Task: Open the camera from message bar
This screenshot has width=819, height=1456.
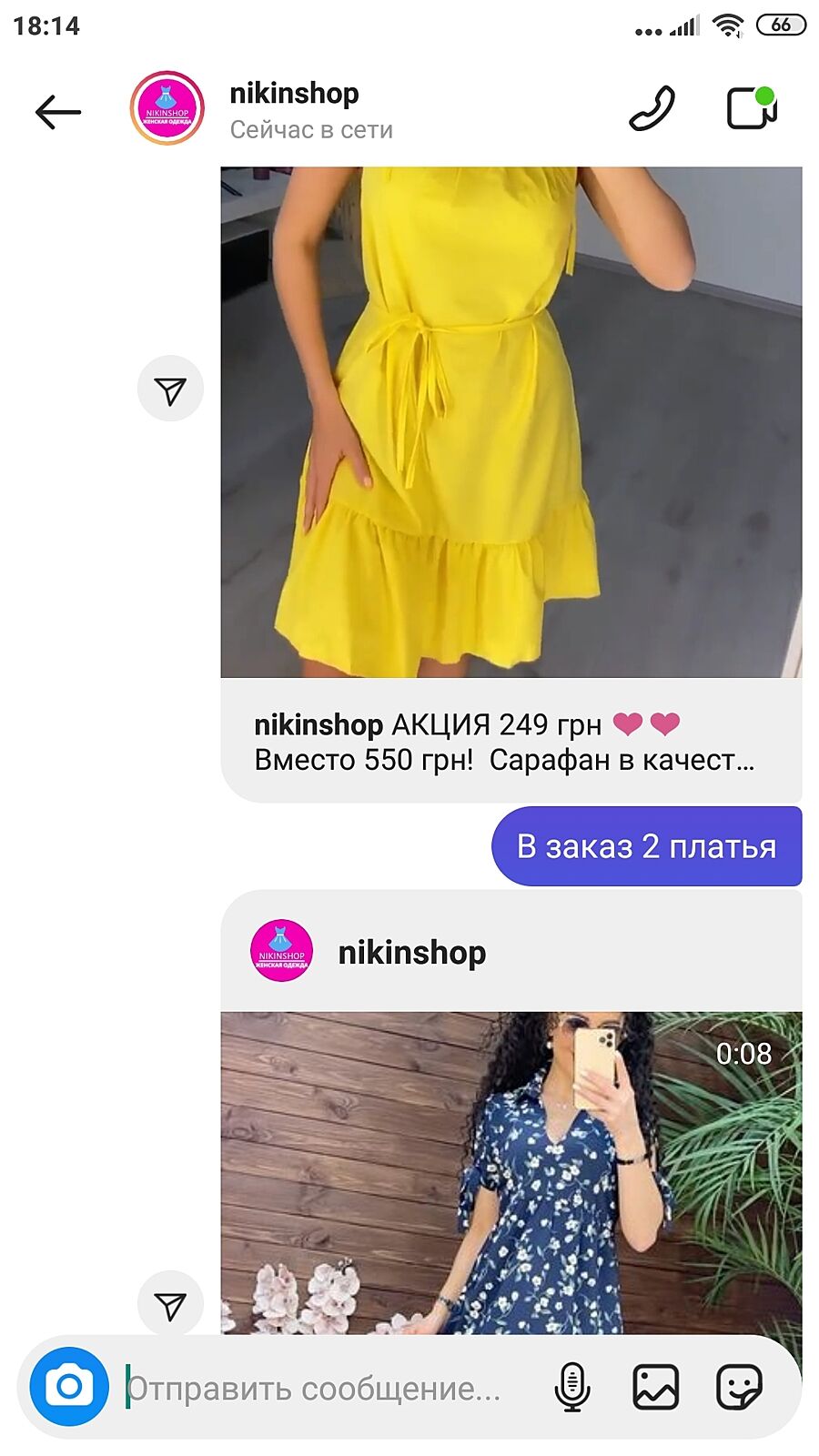Action: point(69,1387)
